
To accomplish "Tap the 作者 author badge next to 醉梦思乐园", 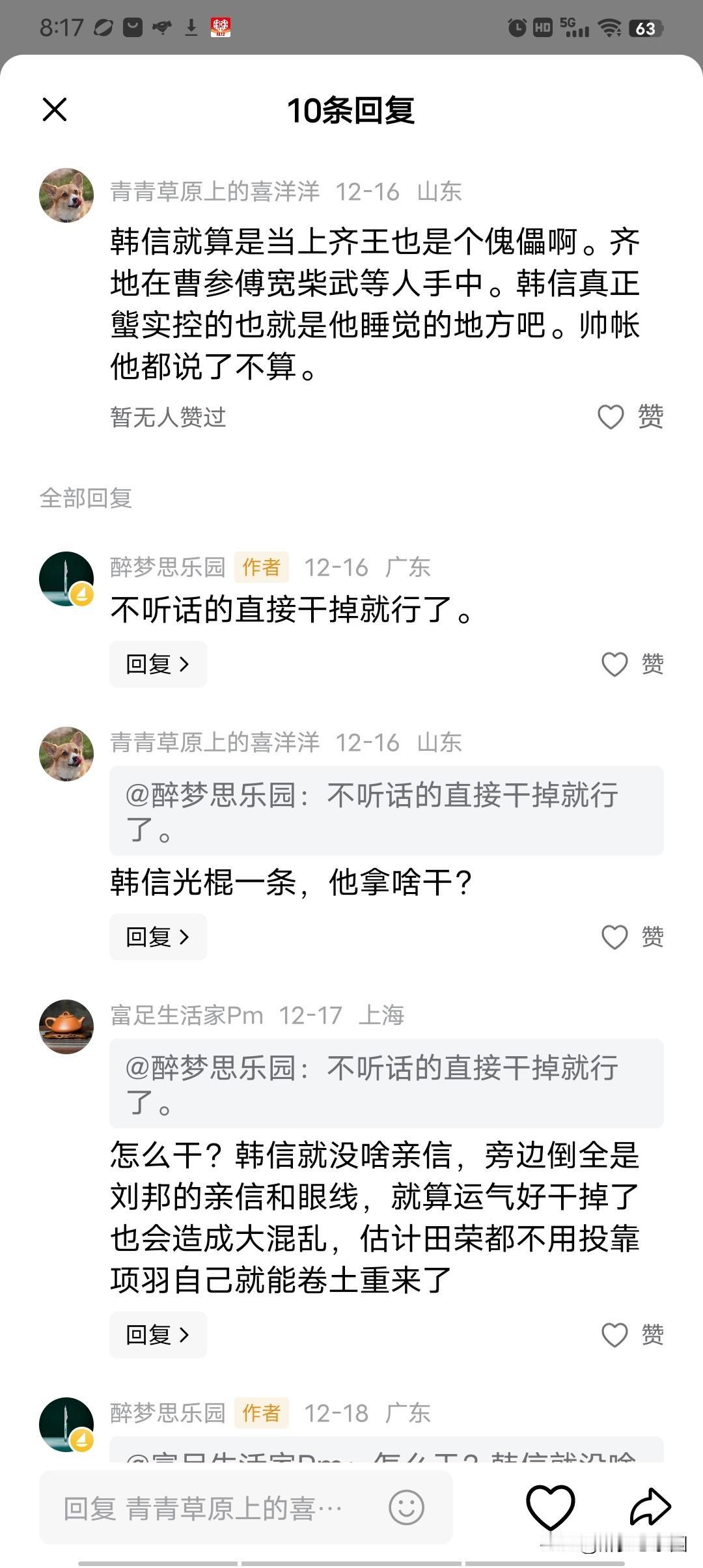I will click(260, 567).
